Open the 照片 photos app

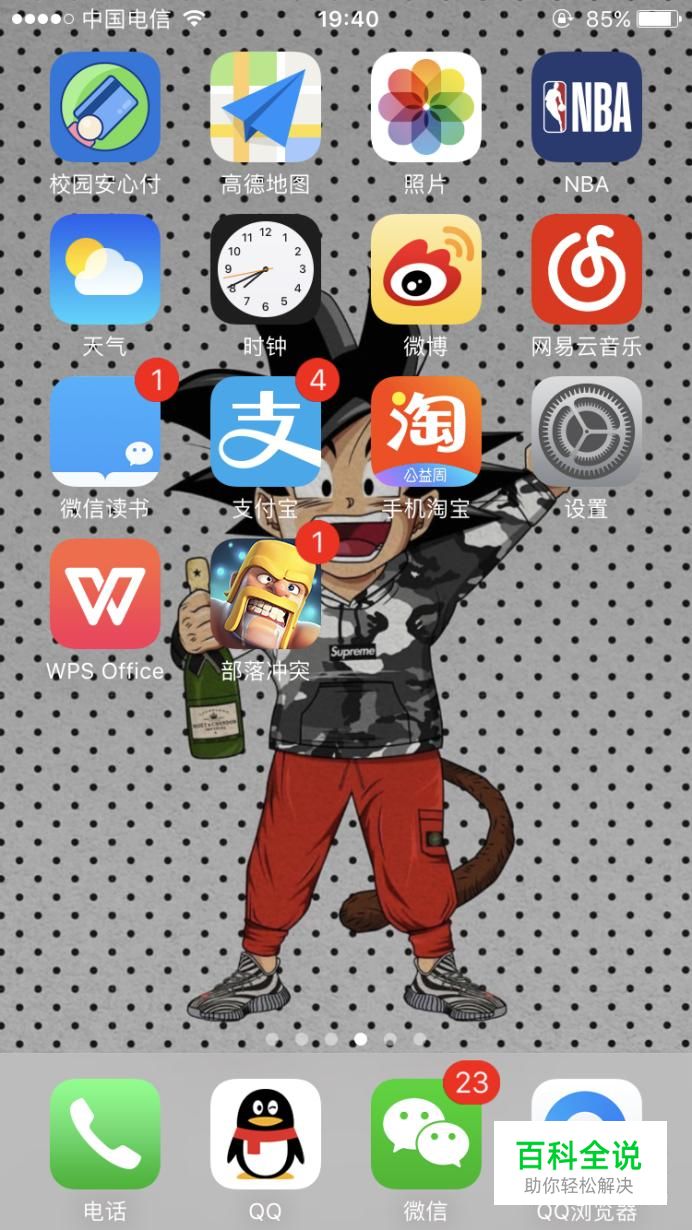pos(426,107)
